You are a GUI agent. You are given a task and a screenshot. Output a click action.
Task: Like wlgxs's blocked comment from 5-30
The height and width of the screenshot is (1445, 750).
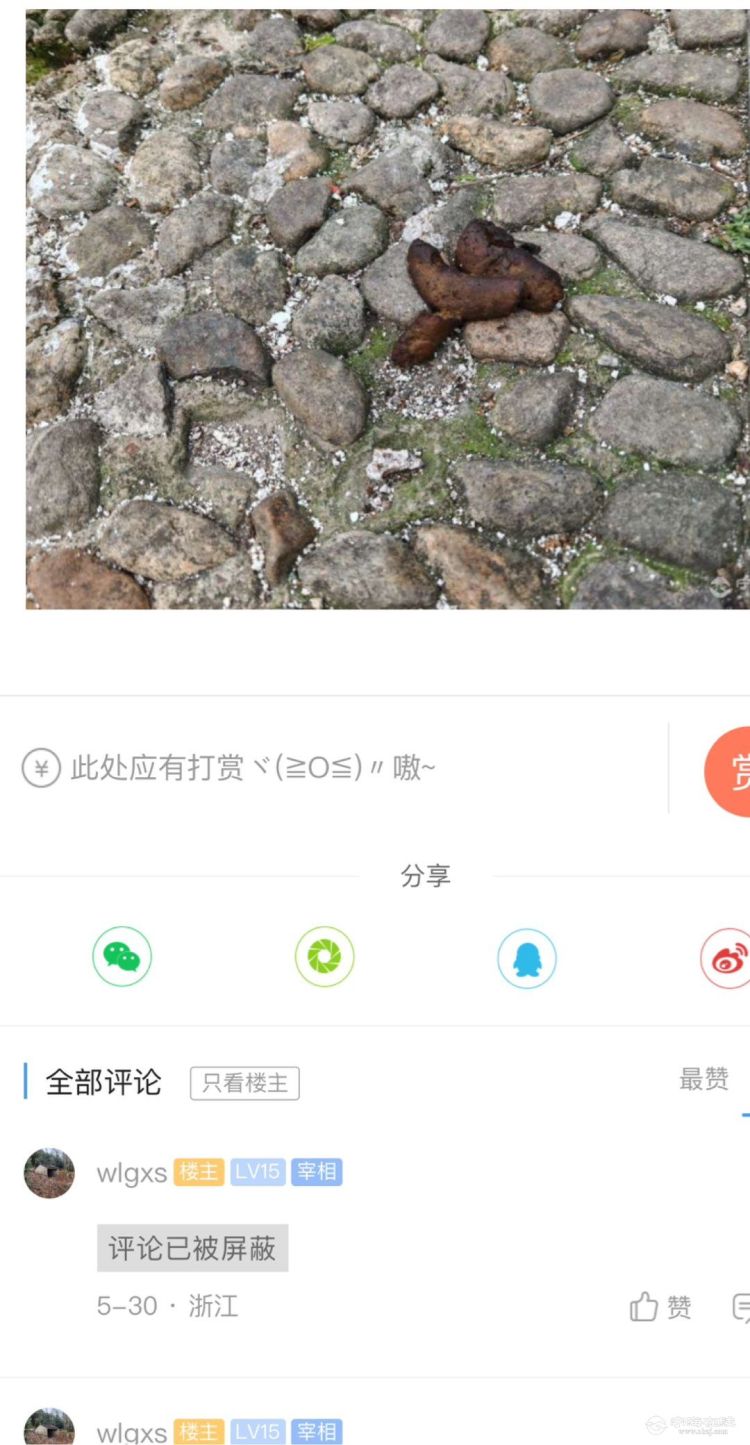[x=660, y=1307]
